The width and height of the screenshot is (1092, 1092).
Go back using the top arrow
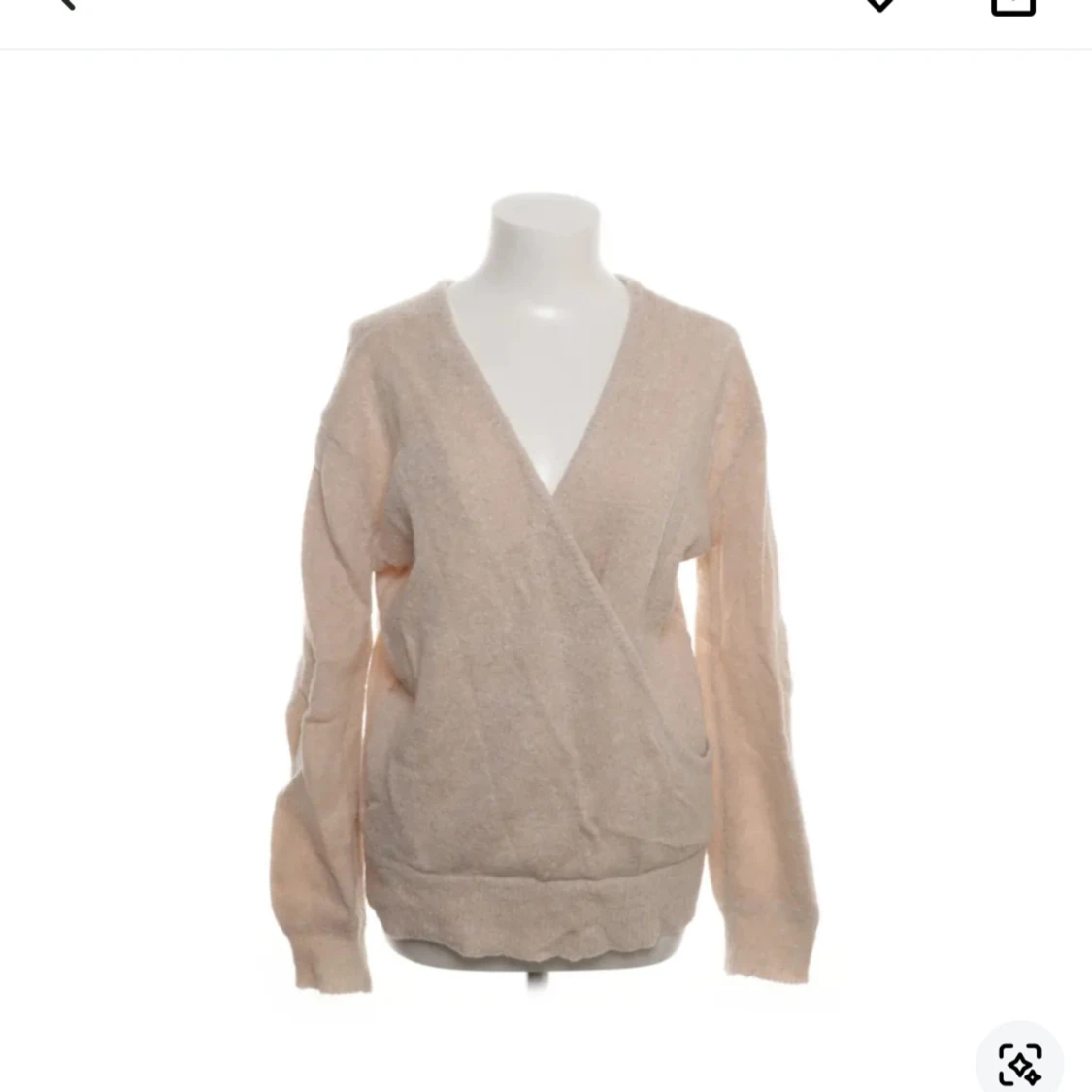pos(64,4)
